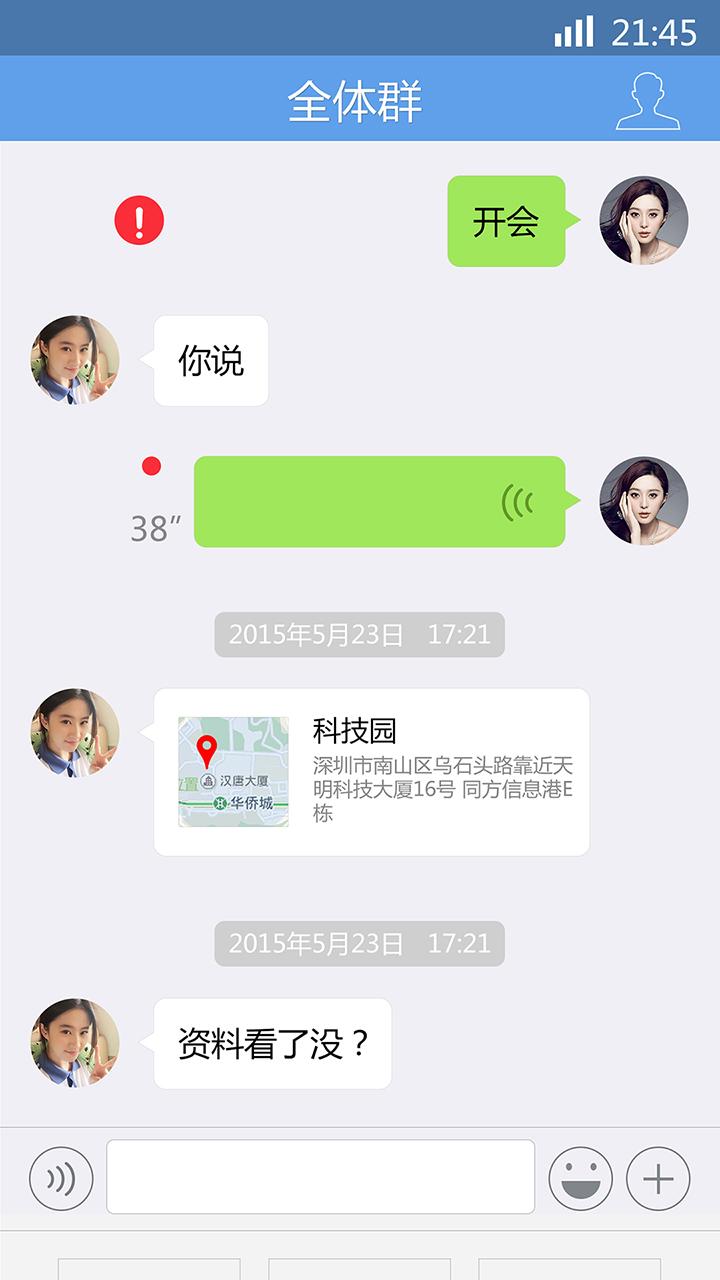Switch to voice input mode
The width and height of the screenshot is (720, 1280).
click(61, 1179)
